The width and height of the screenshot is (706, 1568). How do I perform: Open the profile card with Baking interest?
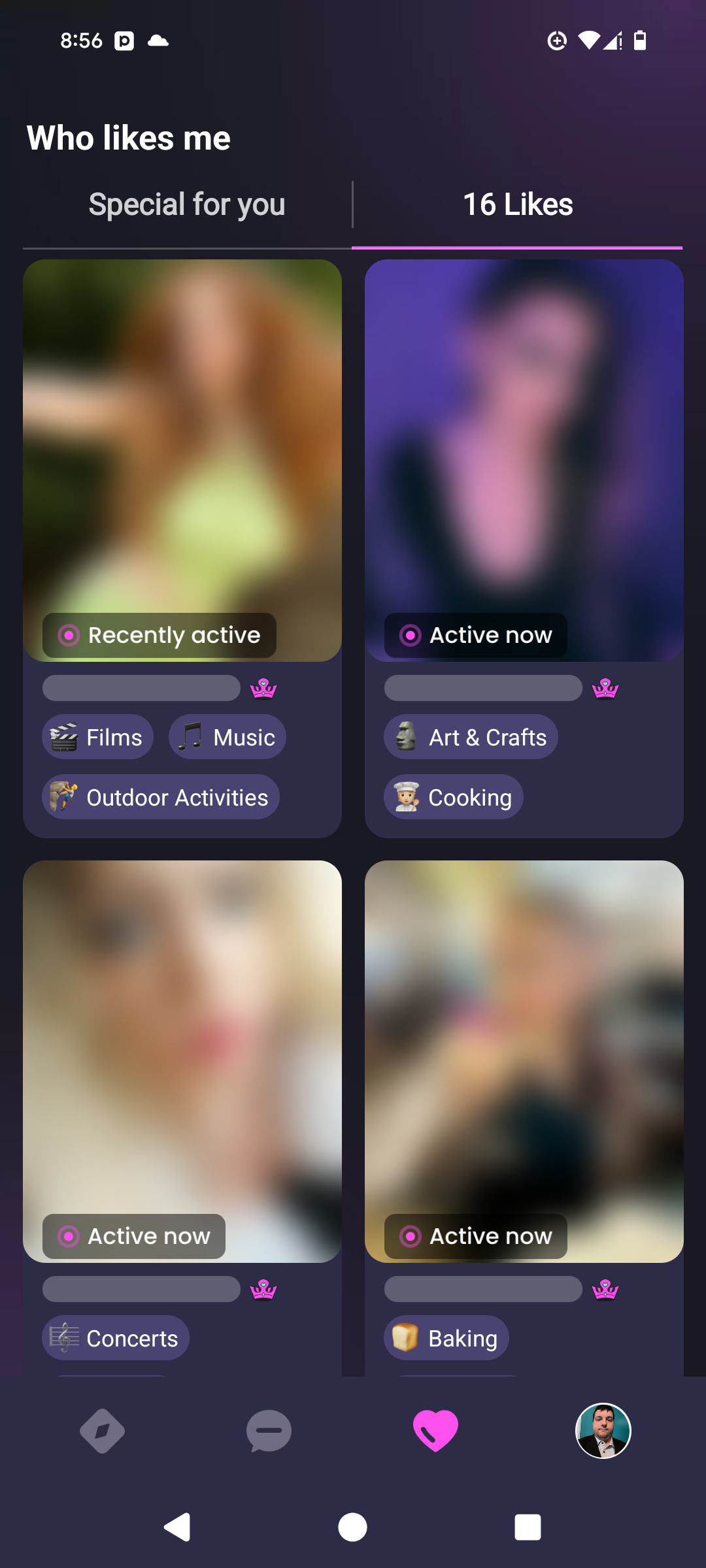[524, 1118]
